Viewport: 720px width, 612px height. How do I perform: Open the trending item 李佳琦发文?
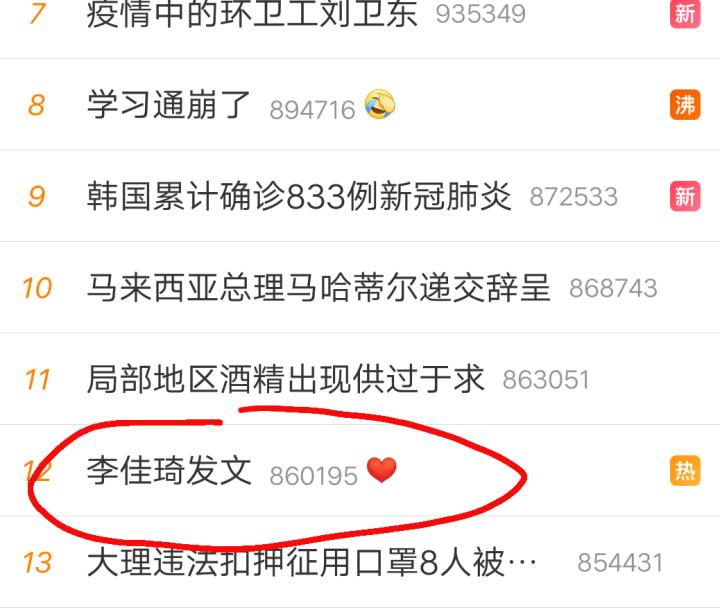point(169,471)
